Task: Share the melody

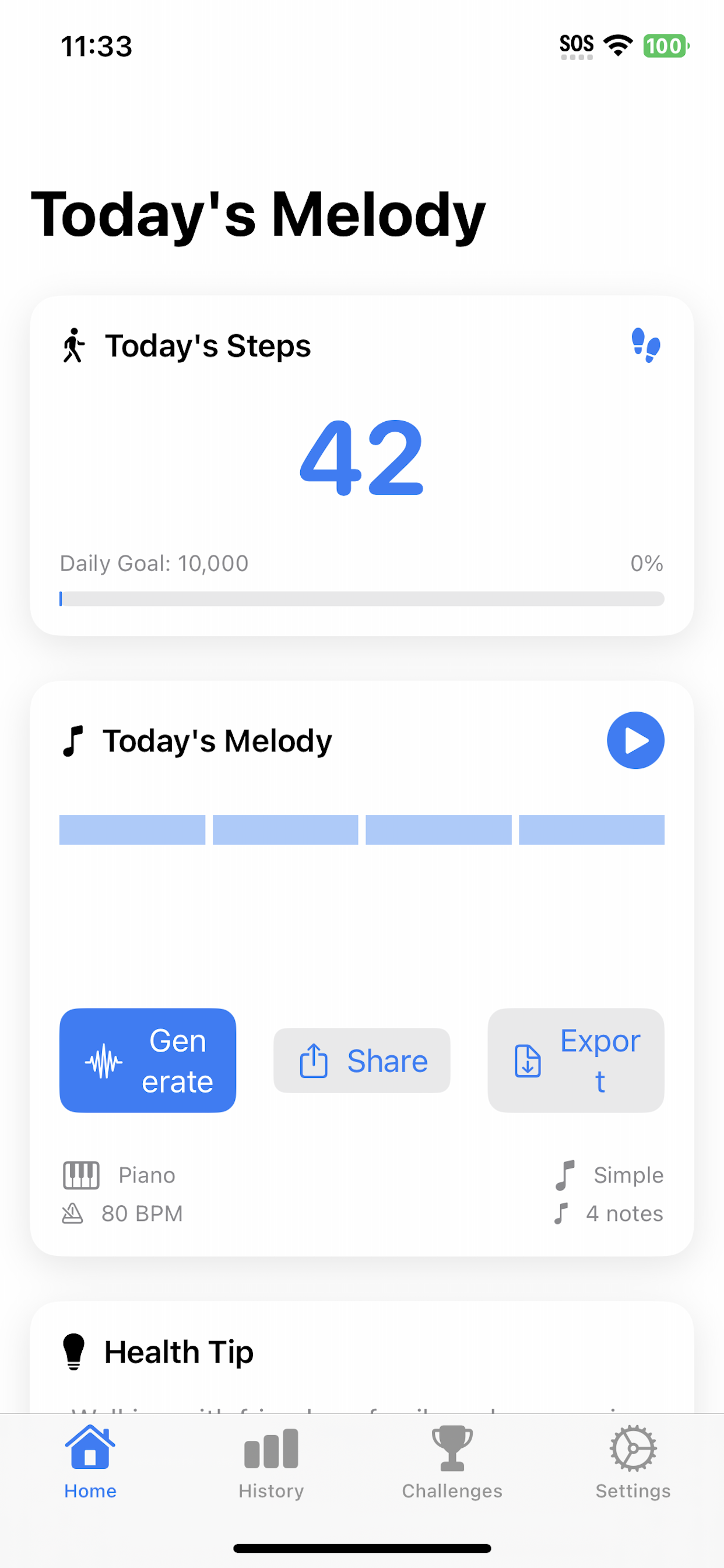Action: (361, 1060)
